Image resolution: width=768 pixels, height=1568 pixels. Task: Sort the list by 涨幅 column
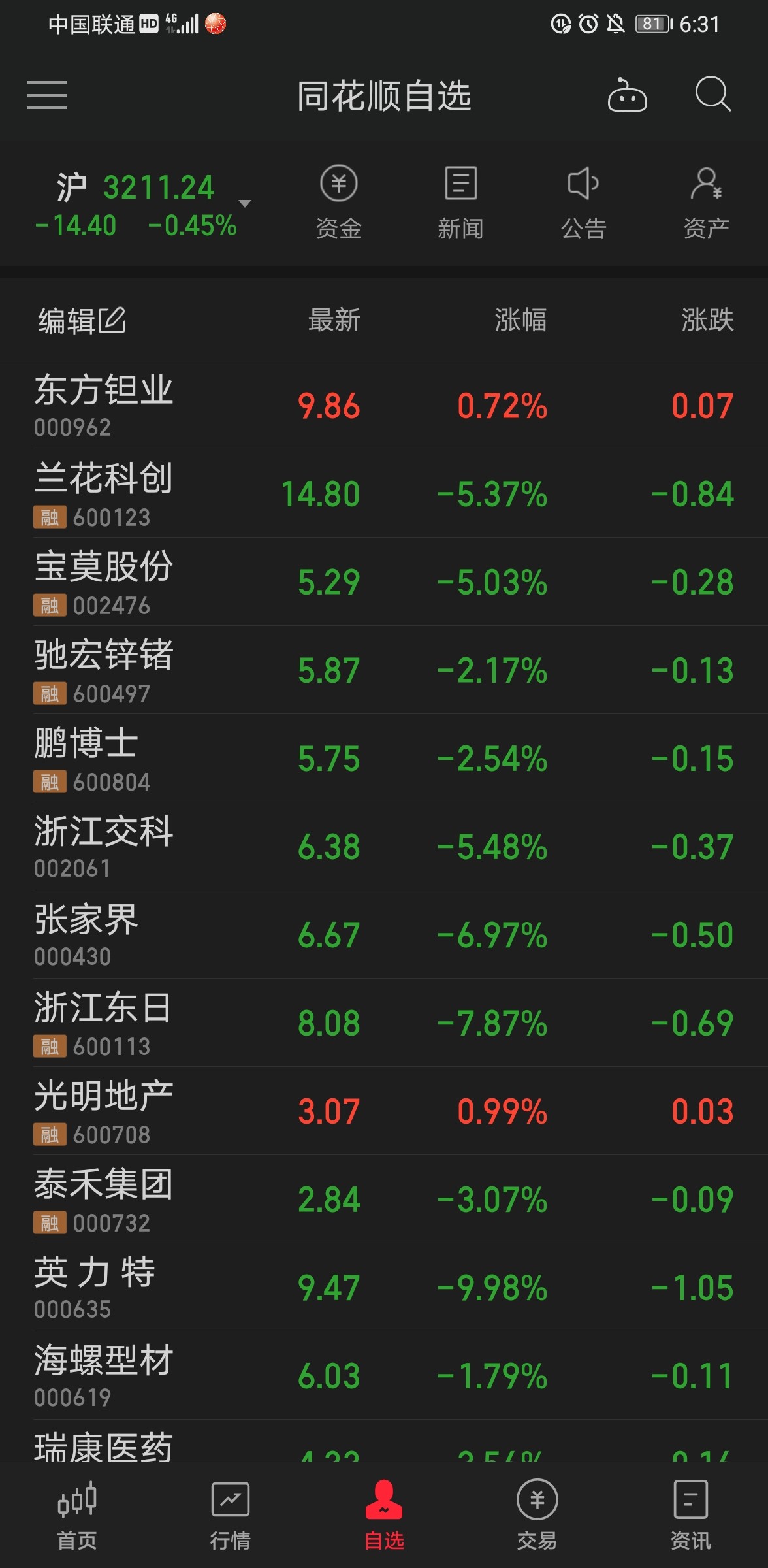tap(520, 320)
